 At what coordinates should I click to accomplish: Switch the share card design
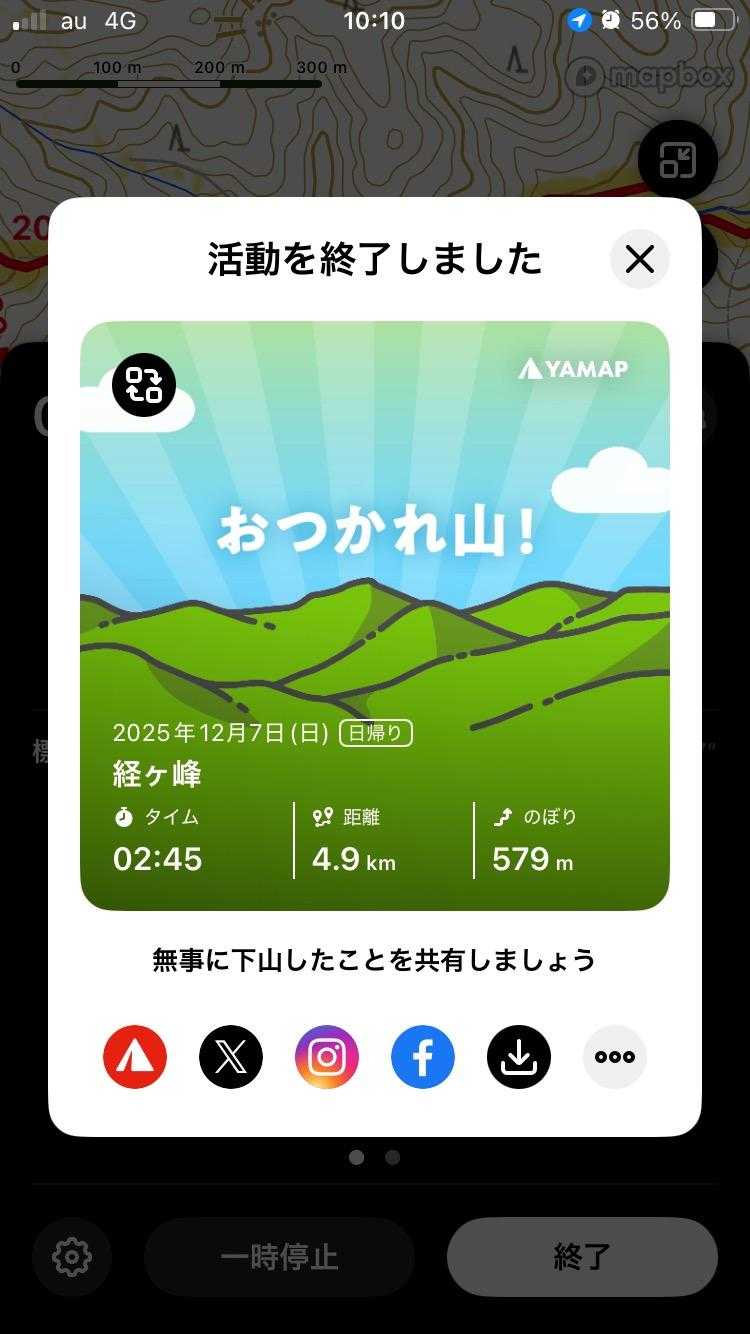144,385
